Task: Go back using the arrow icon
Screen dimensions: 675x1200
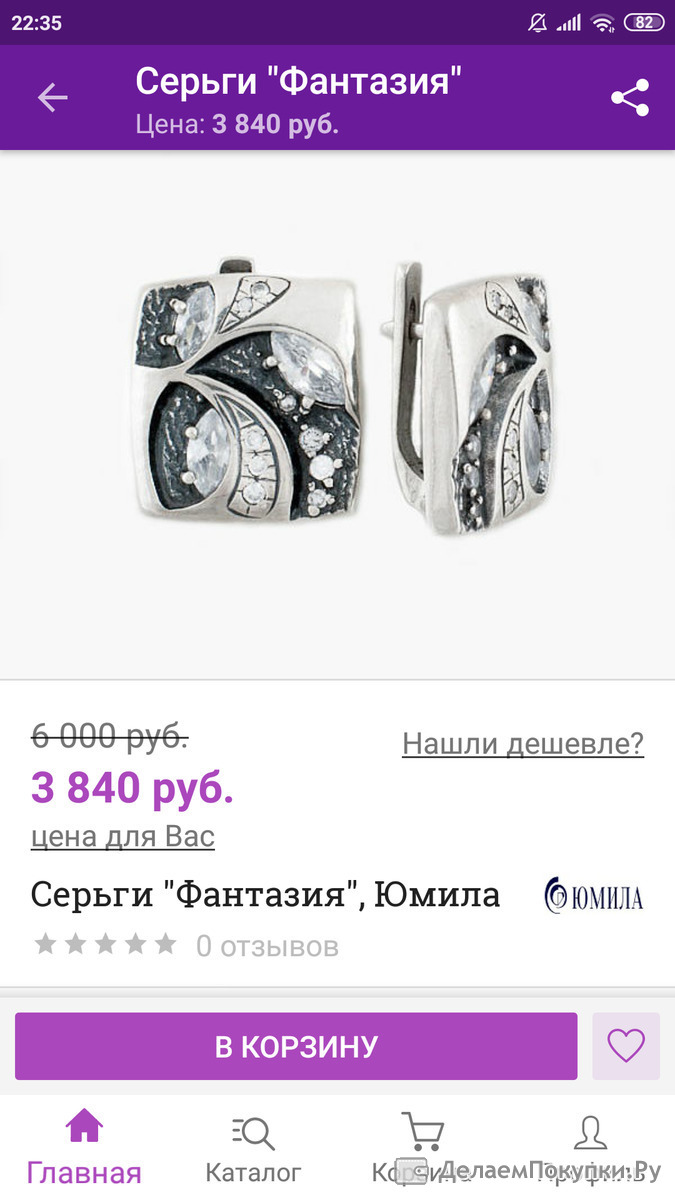Action: pos(52,98)
